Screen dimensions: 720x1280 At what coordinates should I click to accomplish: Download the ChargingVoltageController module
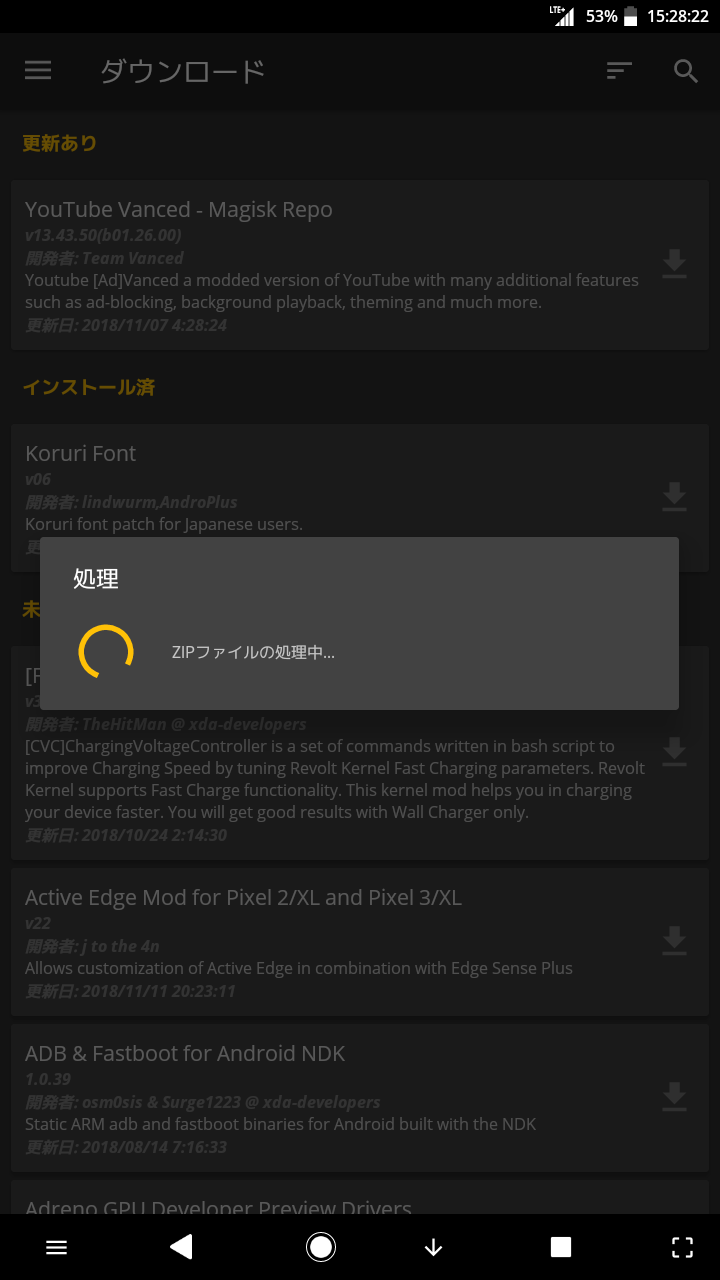[675, 752]
